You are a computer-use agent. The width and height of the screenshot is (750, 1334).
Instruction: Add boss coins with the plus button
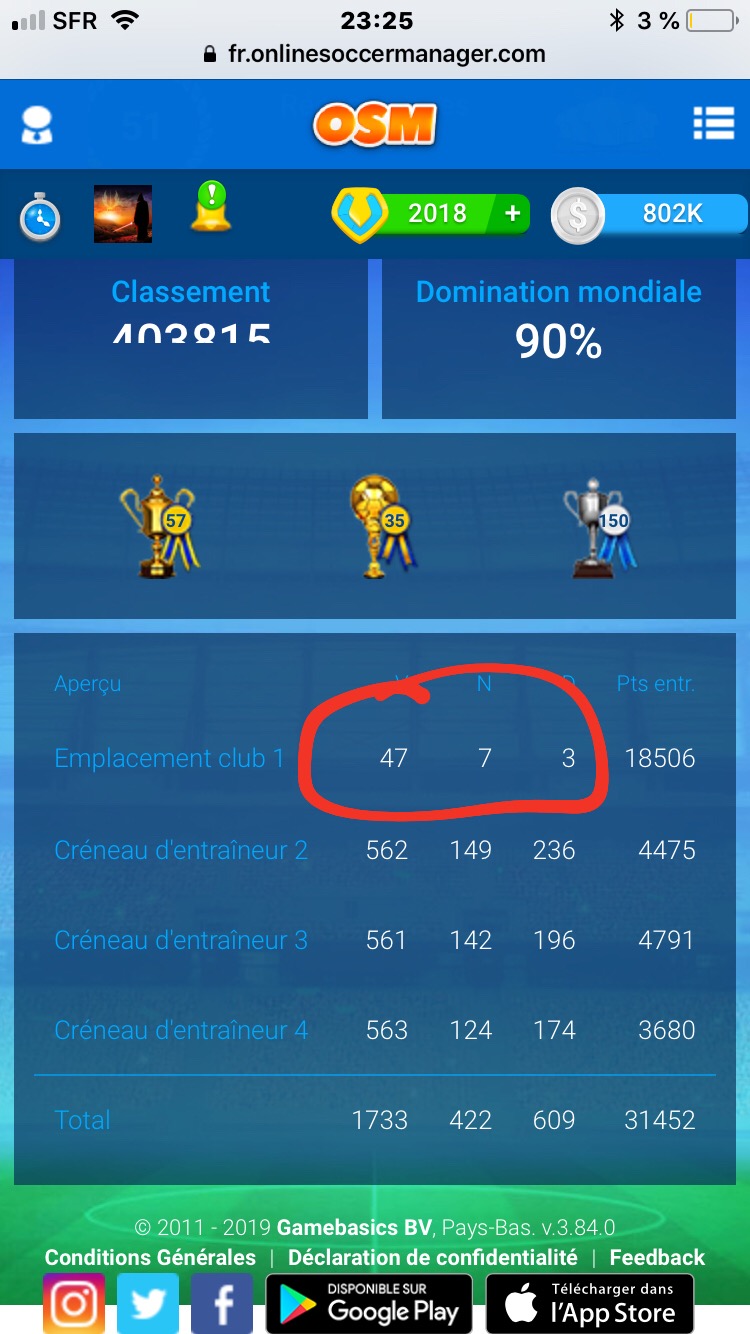(513, 213)
